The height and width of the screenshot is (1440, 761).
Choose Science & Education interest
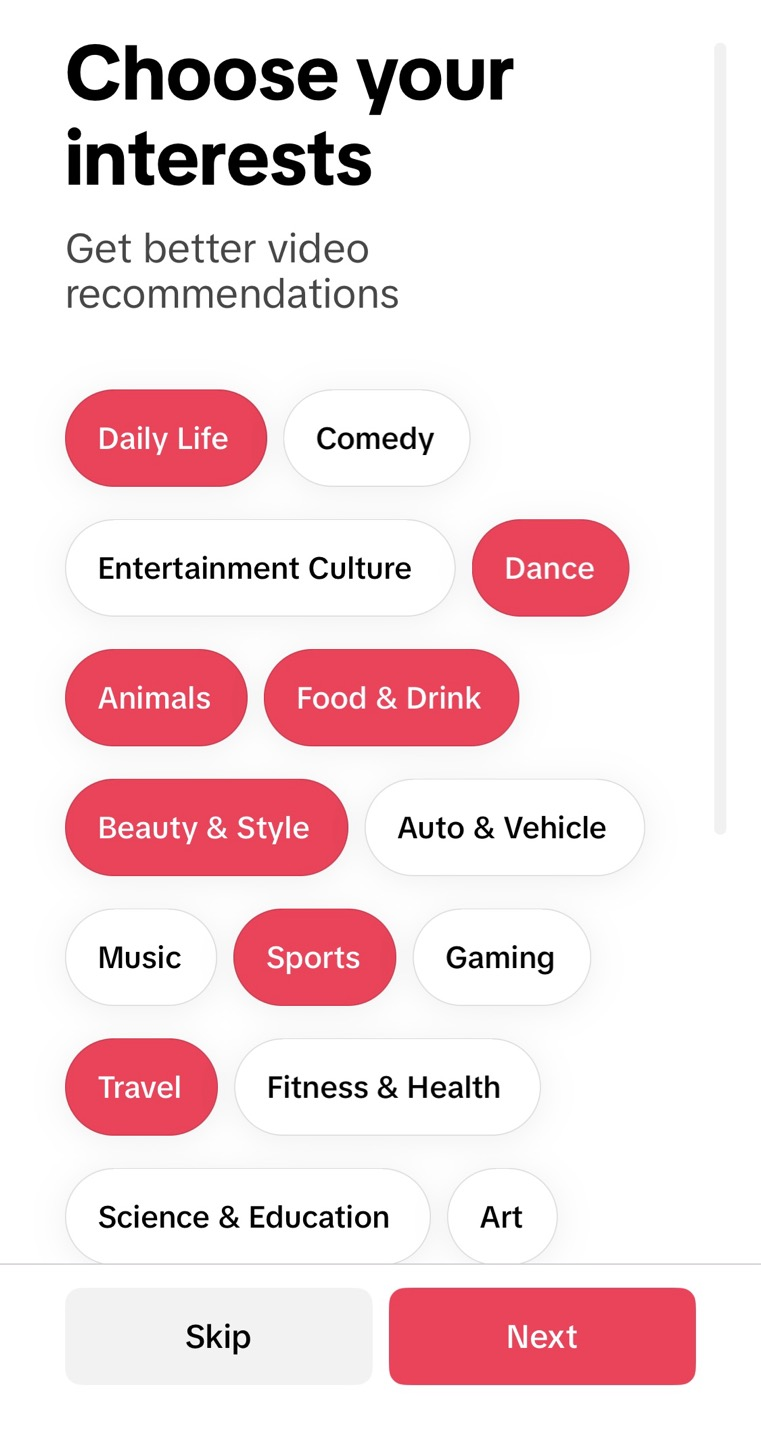(x=247, y=1216)
